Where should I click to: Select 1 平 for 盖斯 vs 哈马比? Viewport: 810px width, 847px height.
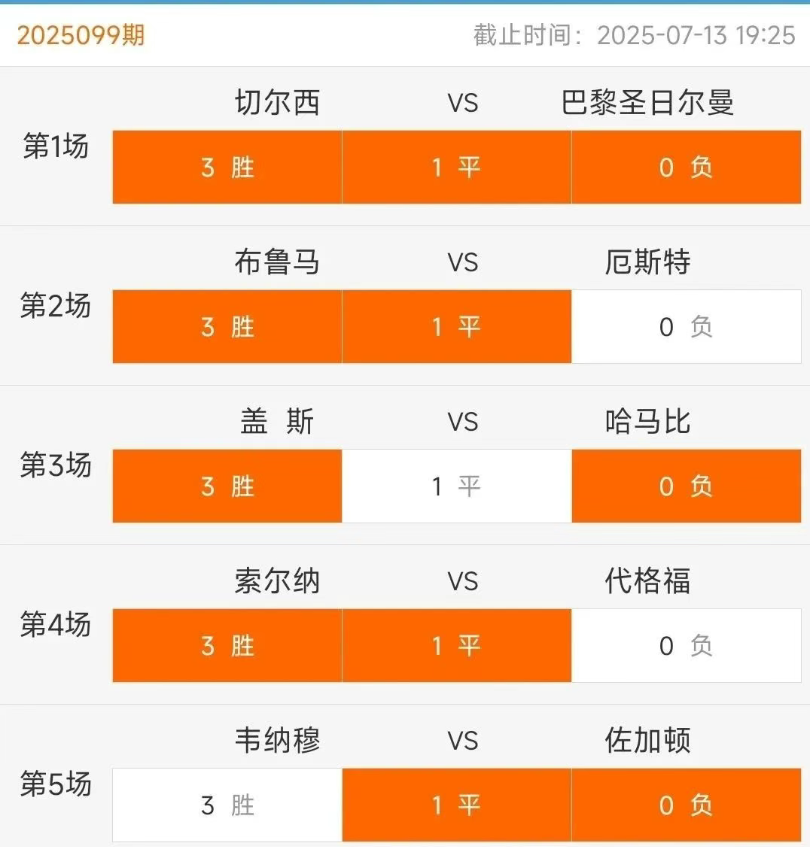pos(456,486)
